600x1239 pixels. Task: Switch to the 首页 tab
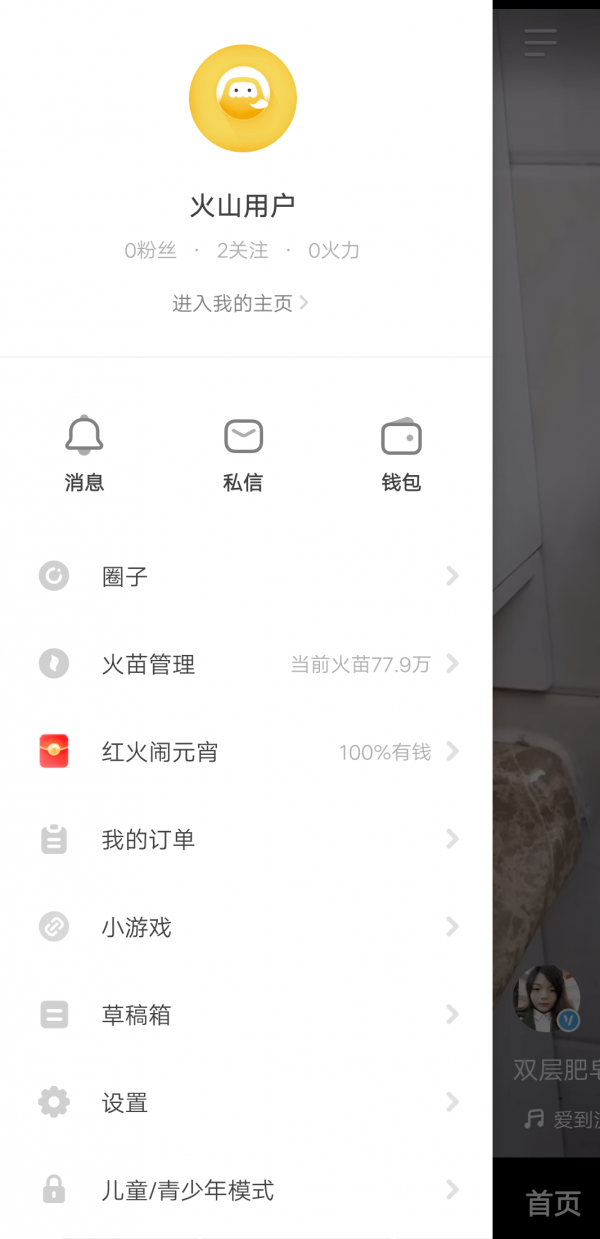tap(553, 1203)
